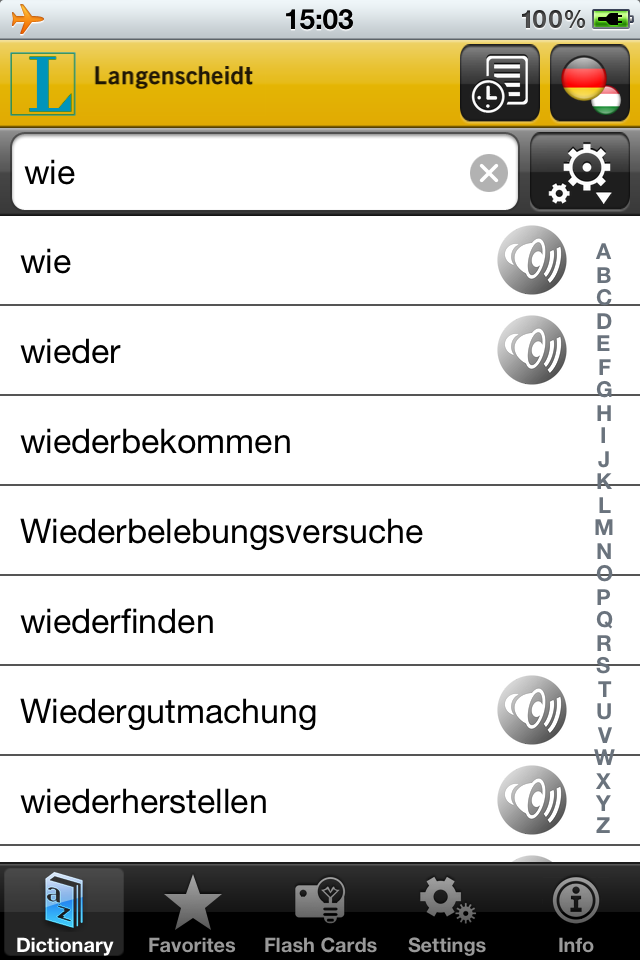Viewport: 640px width, 960px height.
Task: Switch to the Favorites tab
Action: [192, 914]
